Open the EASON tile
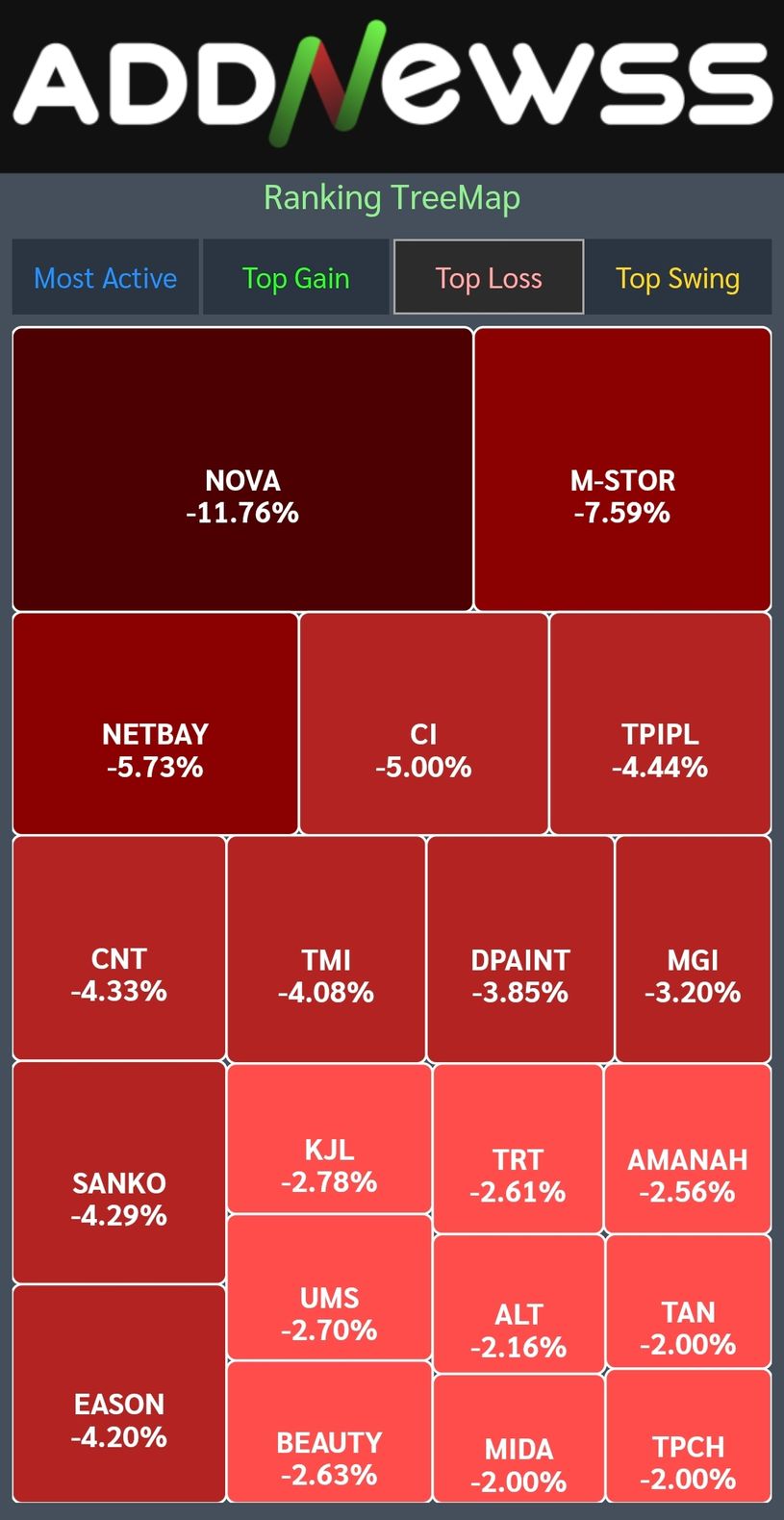This screenshot has width=784, height=1520. pyautogui.click(x=119, y=1393)
